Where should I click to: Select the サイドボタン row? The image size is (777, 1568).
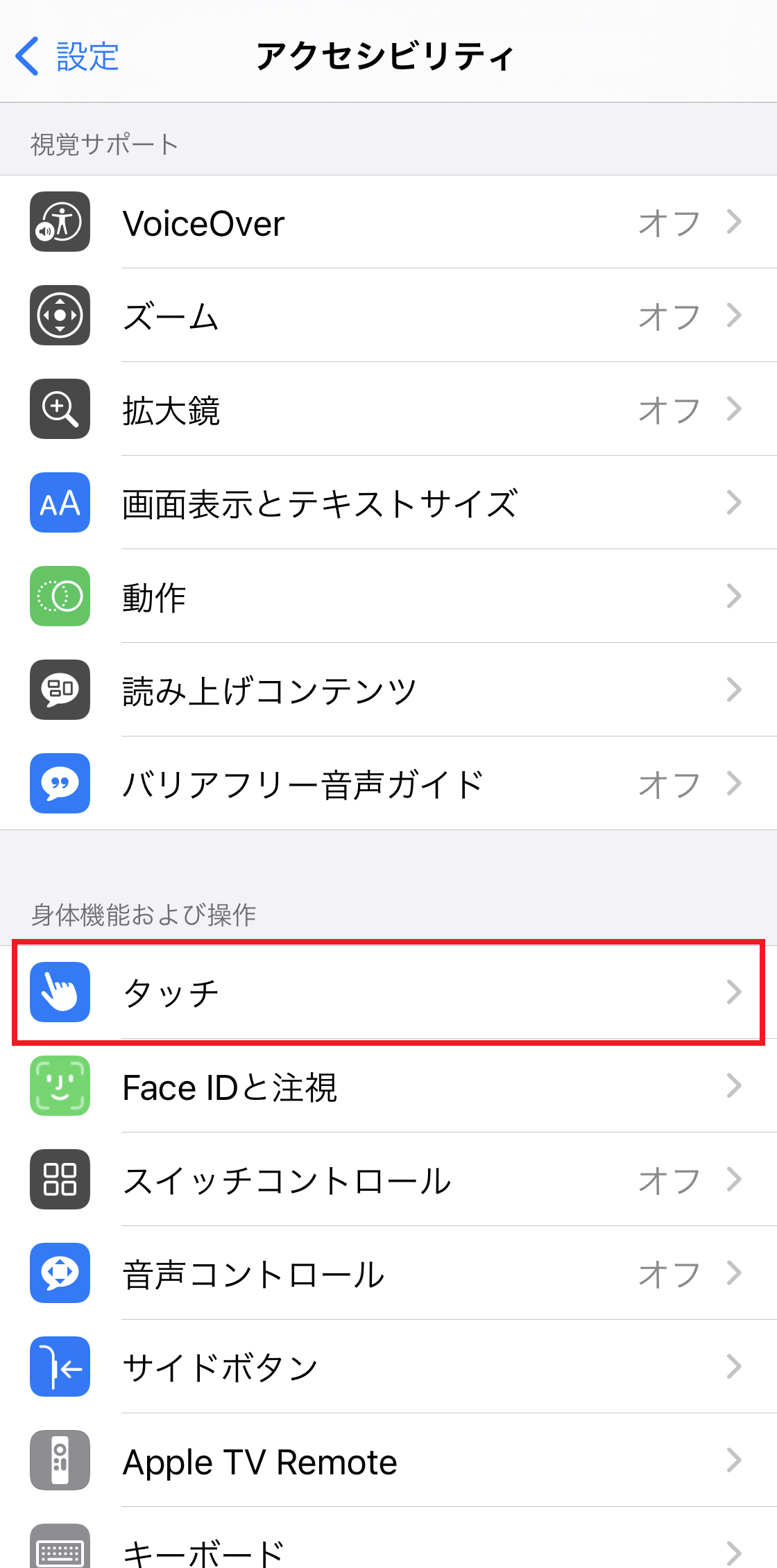pos(388,1368)
